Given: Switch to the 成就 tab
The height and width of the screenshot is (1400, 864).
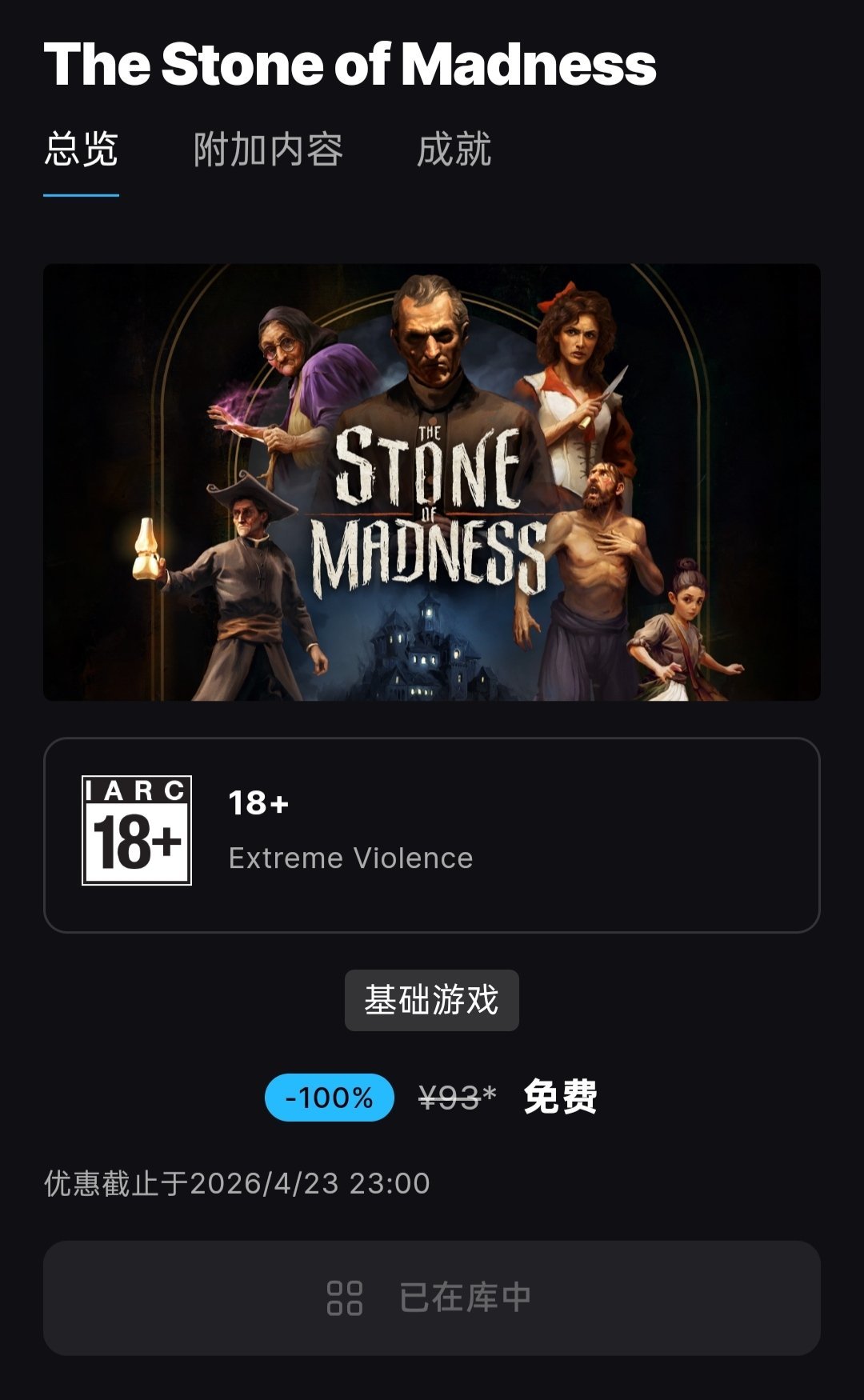Looking at the screenshot, I should click(x=454, y=150).
